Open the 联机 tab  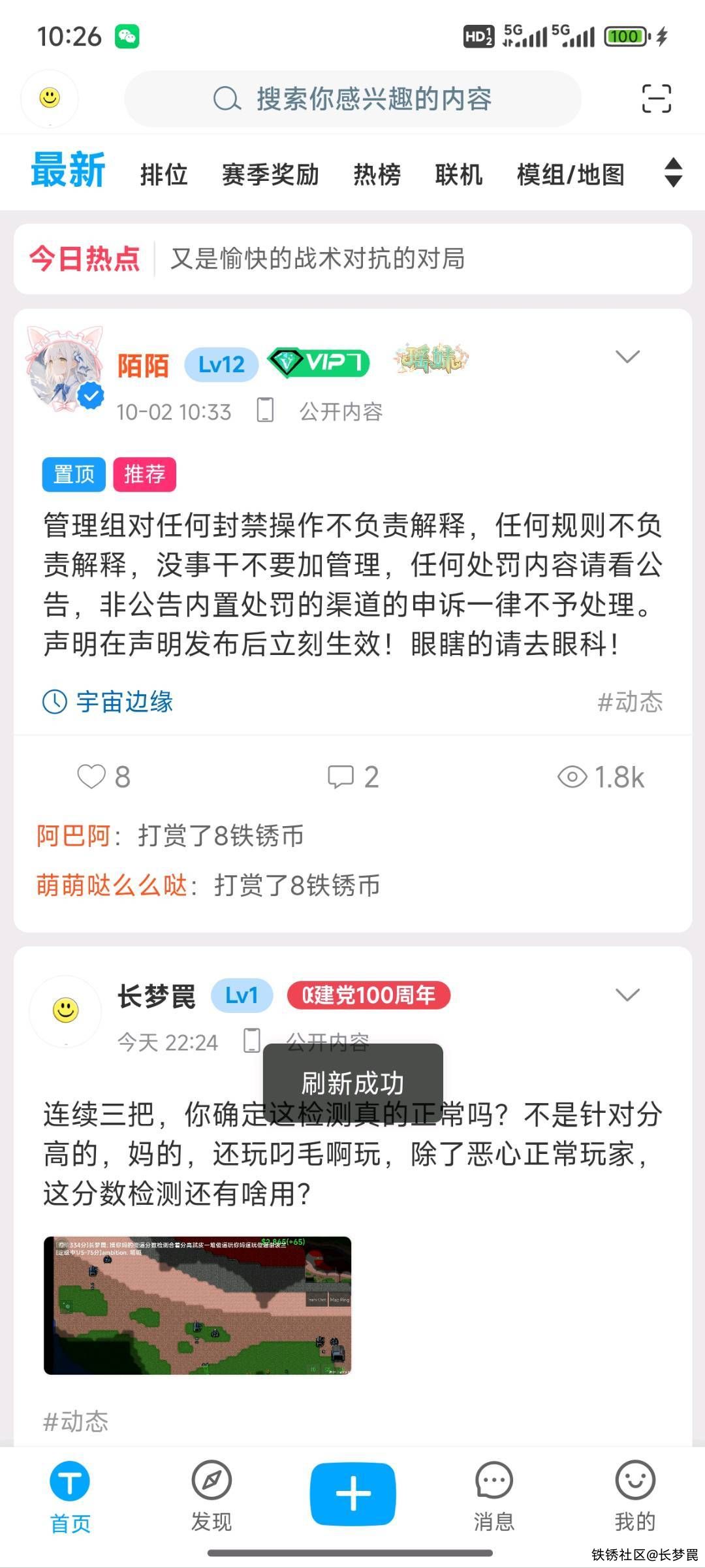point(458,175)
